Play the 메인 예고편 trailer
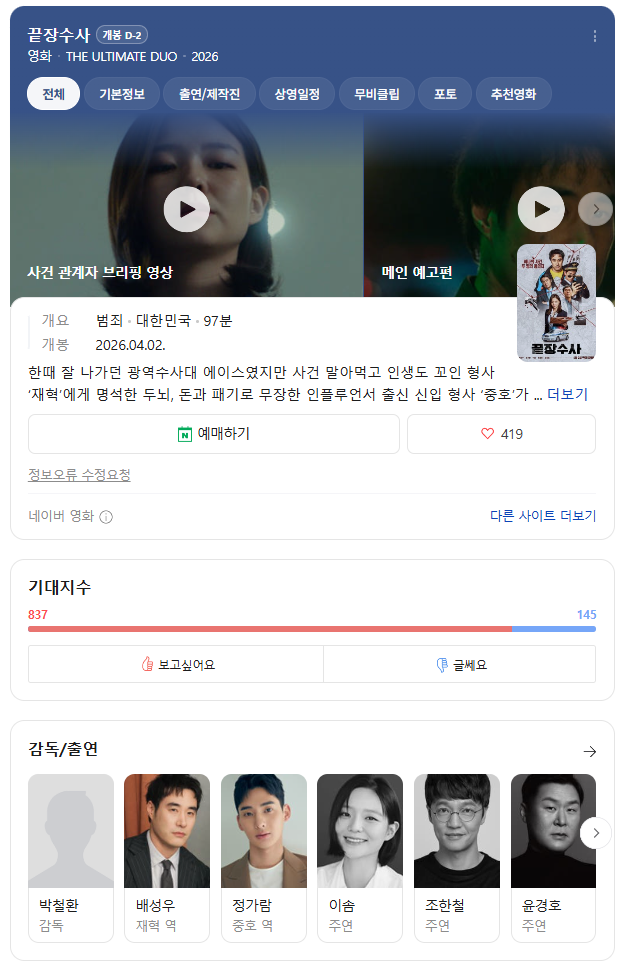Screen dimensions: 629x970 [541, 209]
